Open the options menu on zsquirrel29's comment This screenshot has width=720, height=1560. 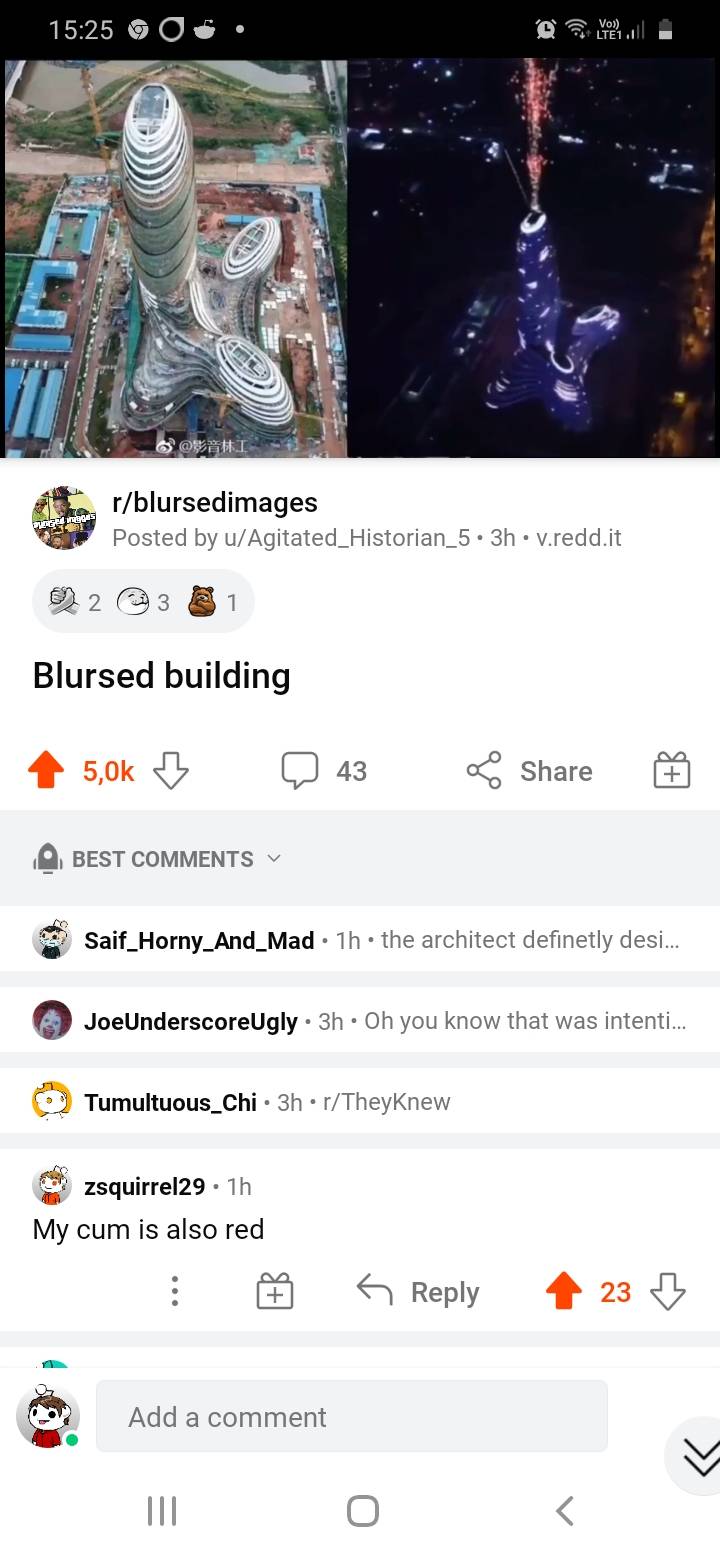(175, 1292)
